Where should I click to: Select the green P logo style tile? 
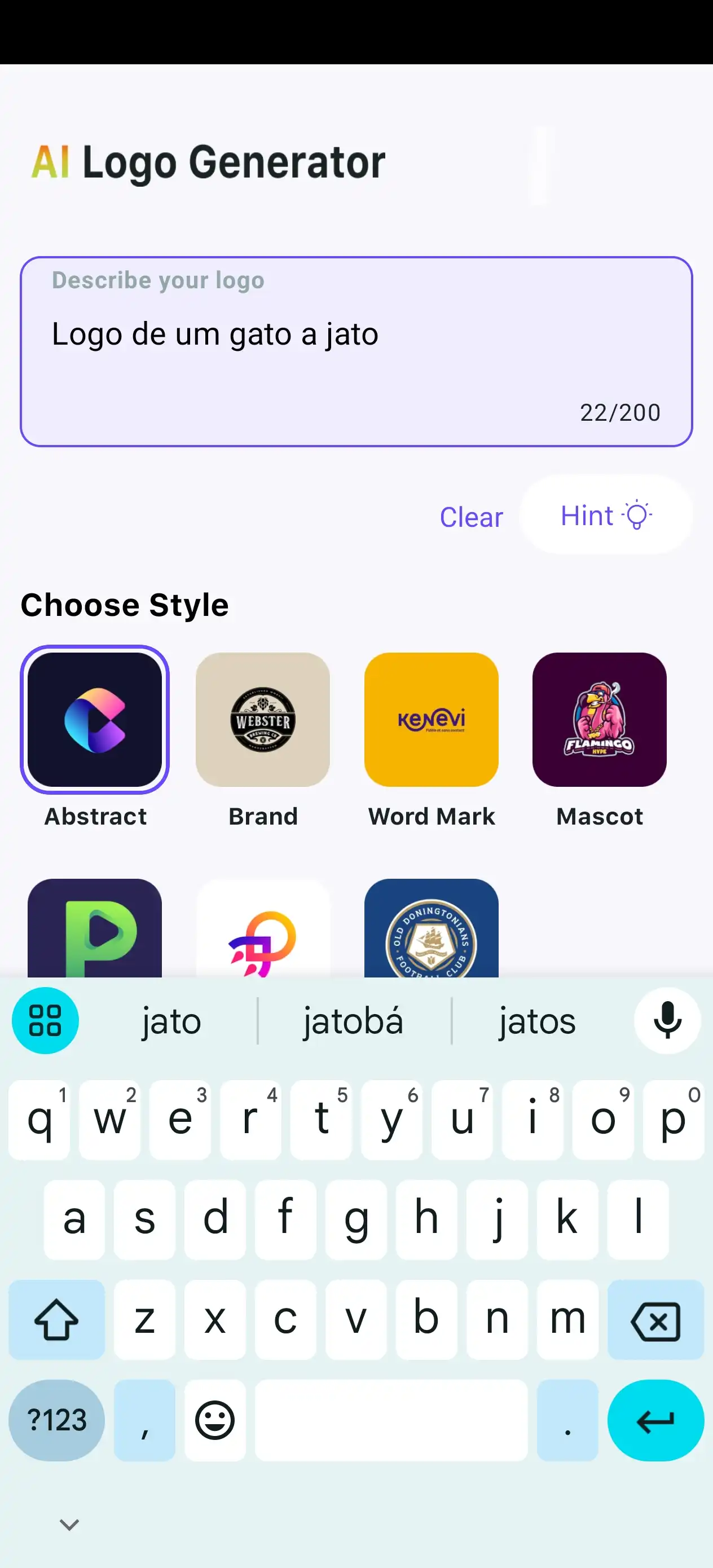click(x=95, y=927)
